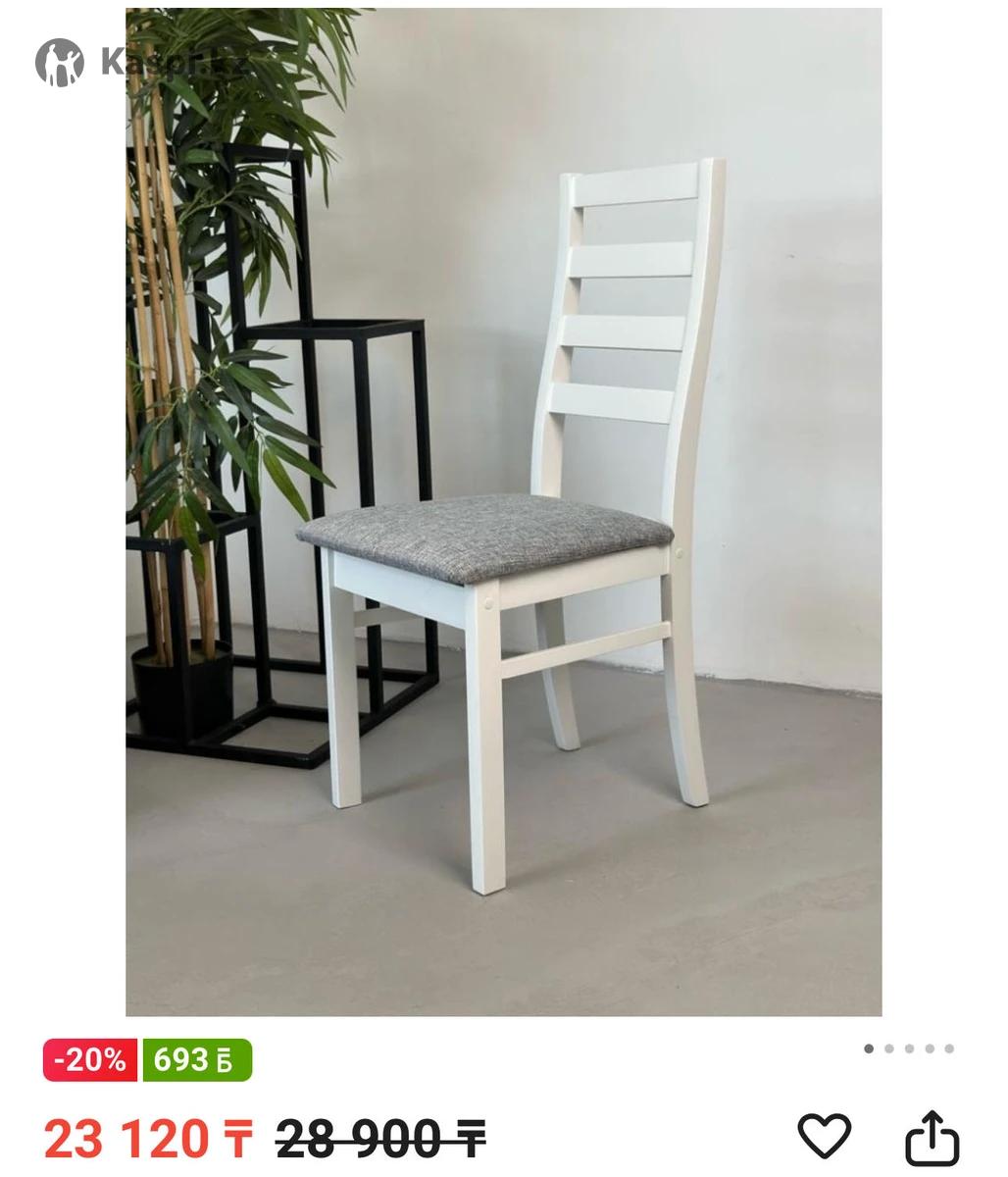
Task: Open the white chair product photo
Action: click(503, 511)
